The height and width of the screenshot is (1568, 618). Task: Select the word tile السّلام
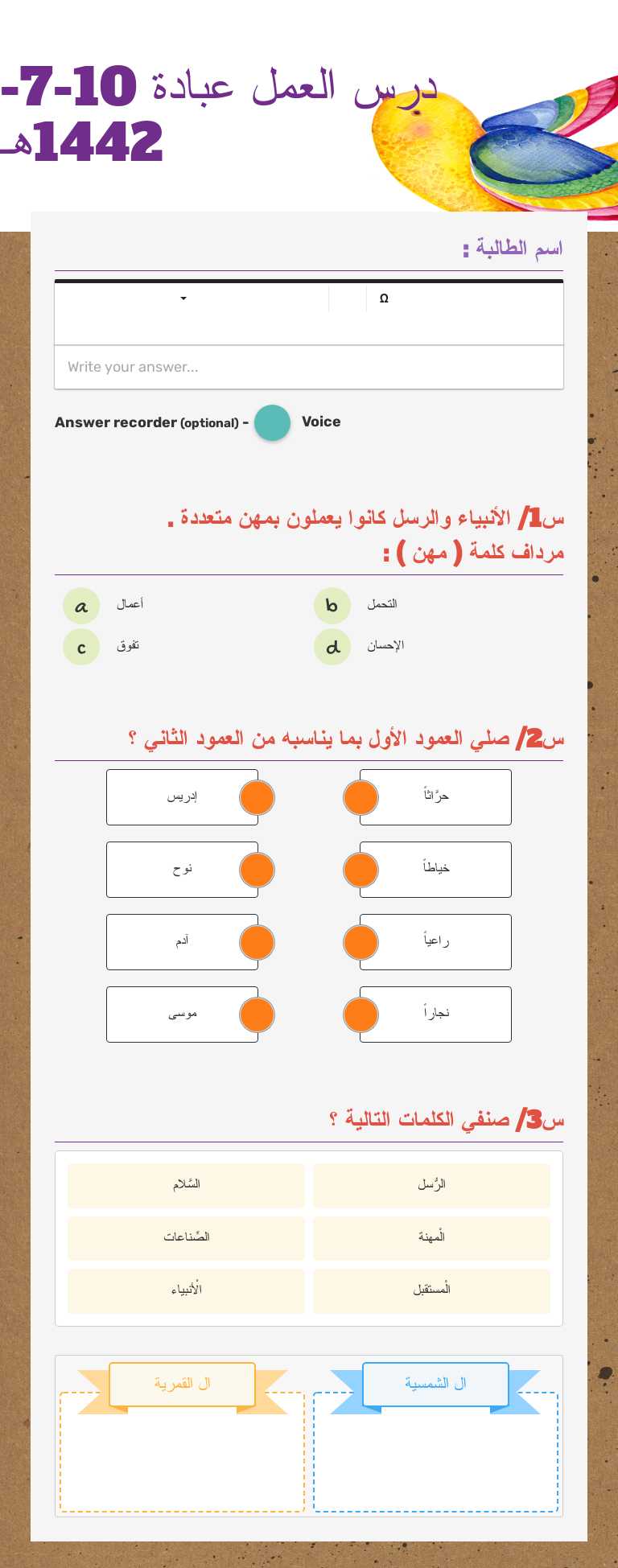point(186,1185)
